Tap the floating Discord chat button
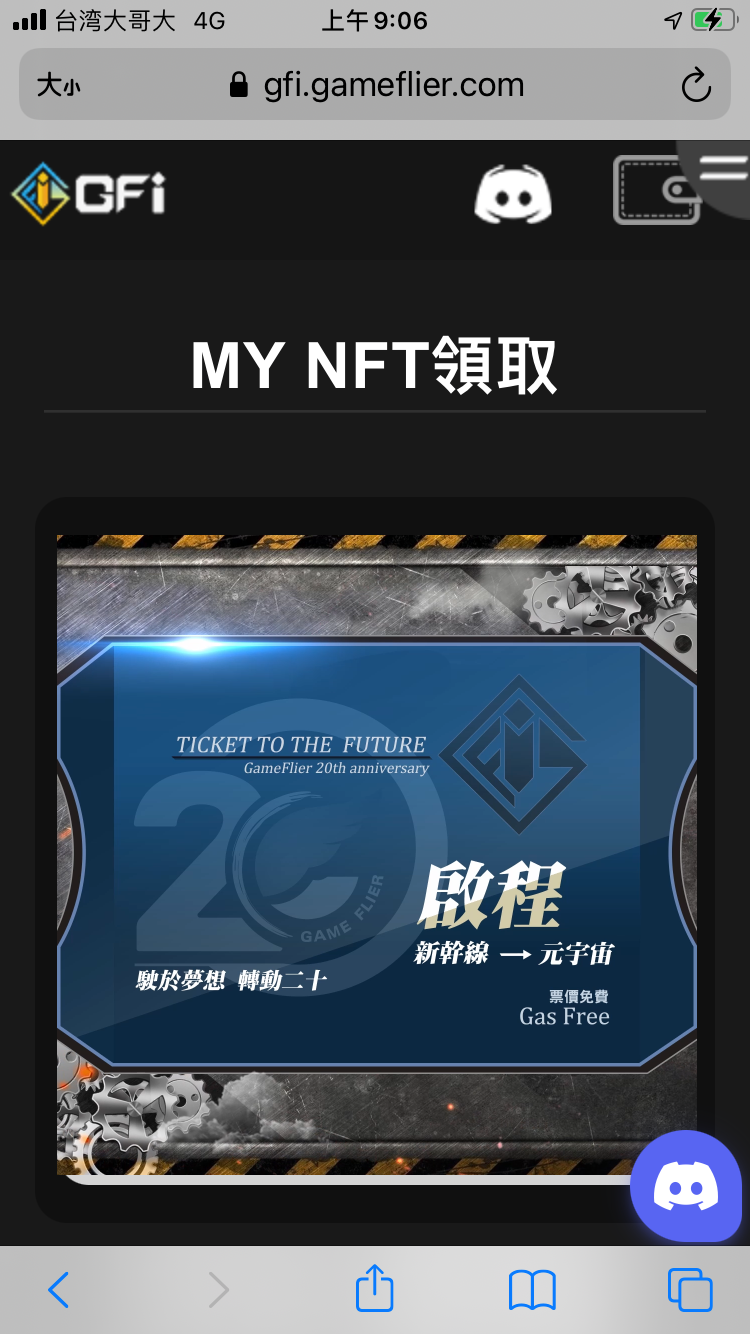The width and height of the screenshot is (750, 1334). pos(686,1186)
